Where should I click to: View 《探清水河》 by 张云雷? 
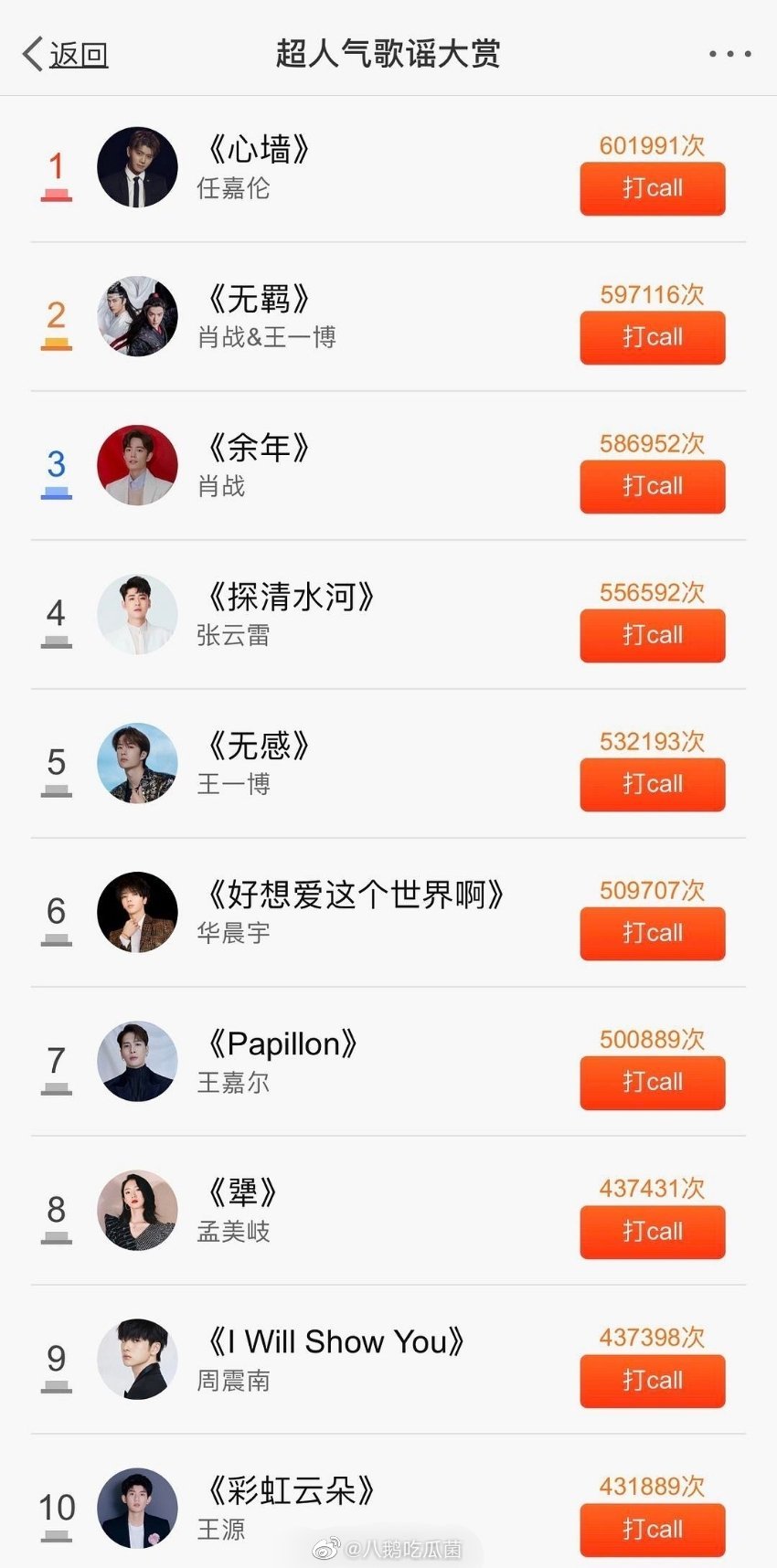click(291, 597)
